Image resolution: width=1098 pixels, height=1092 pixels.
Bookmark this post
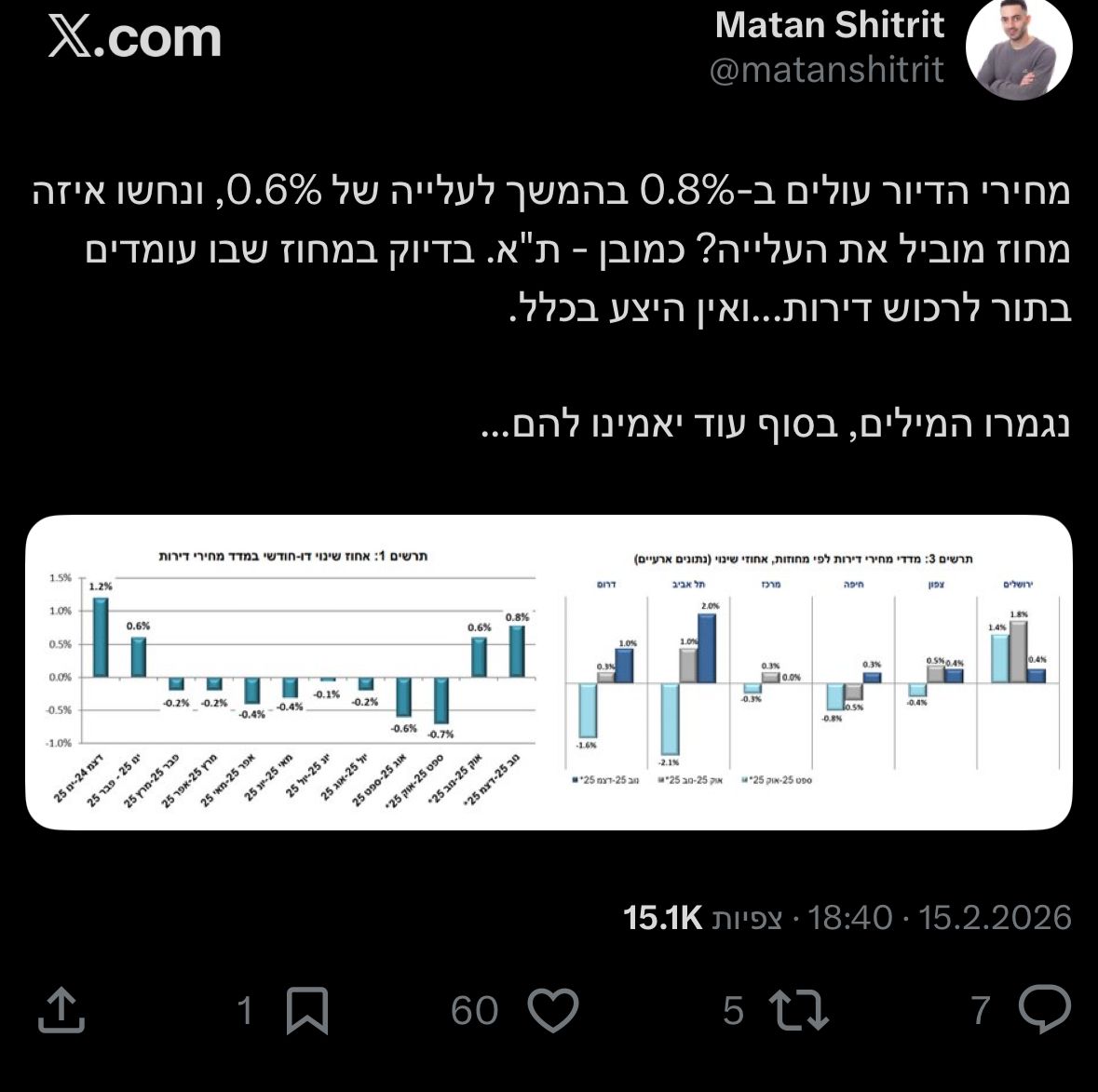tap(306, 1010)
